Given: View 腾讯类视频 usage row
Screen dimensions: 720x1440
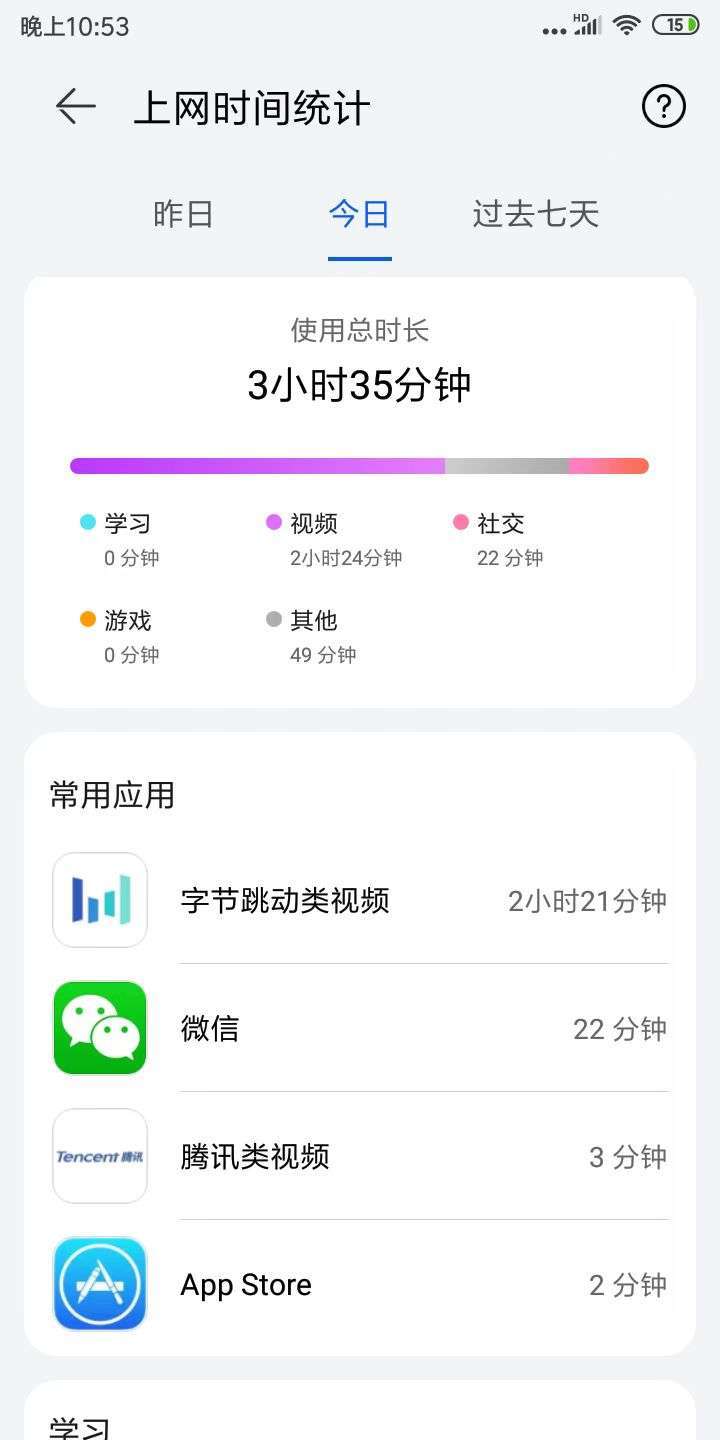Looking at the screenshot, I should coord(360,1156).
